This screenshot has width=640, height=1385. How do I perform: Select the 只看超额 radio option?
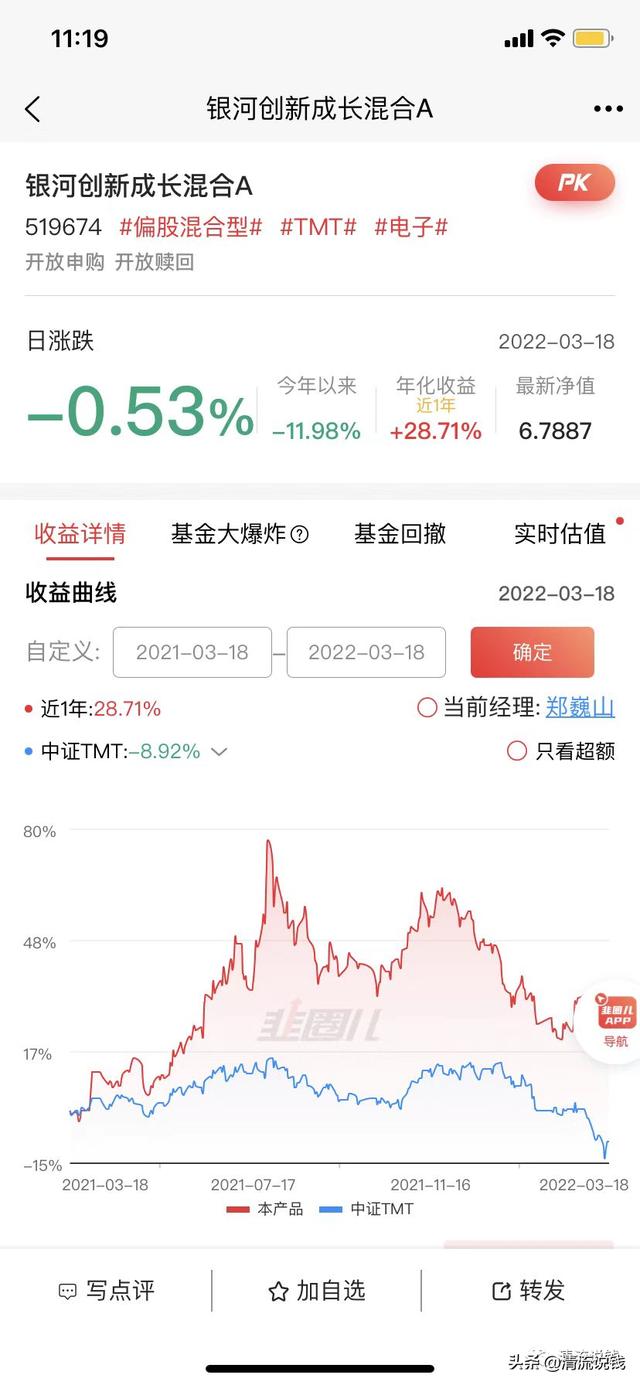point(517,751)
